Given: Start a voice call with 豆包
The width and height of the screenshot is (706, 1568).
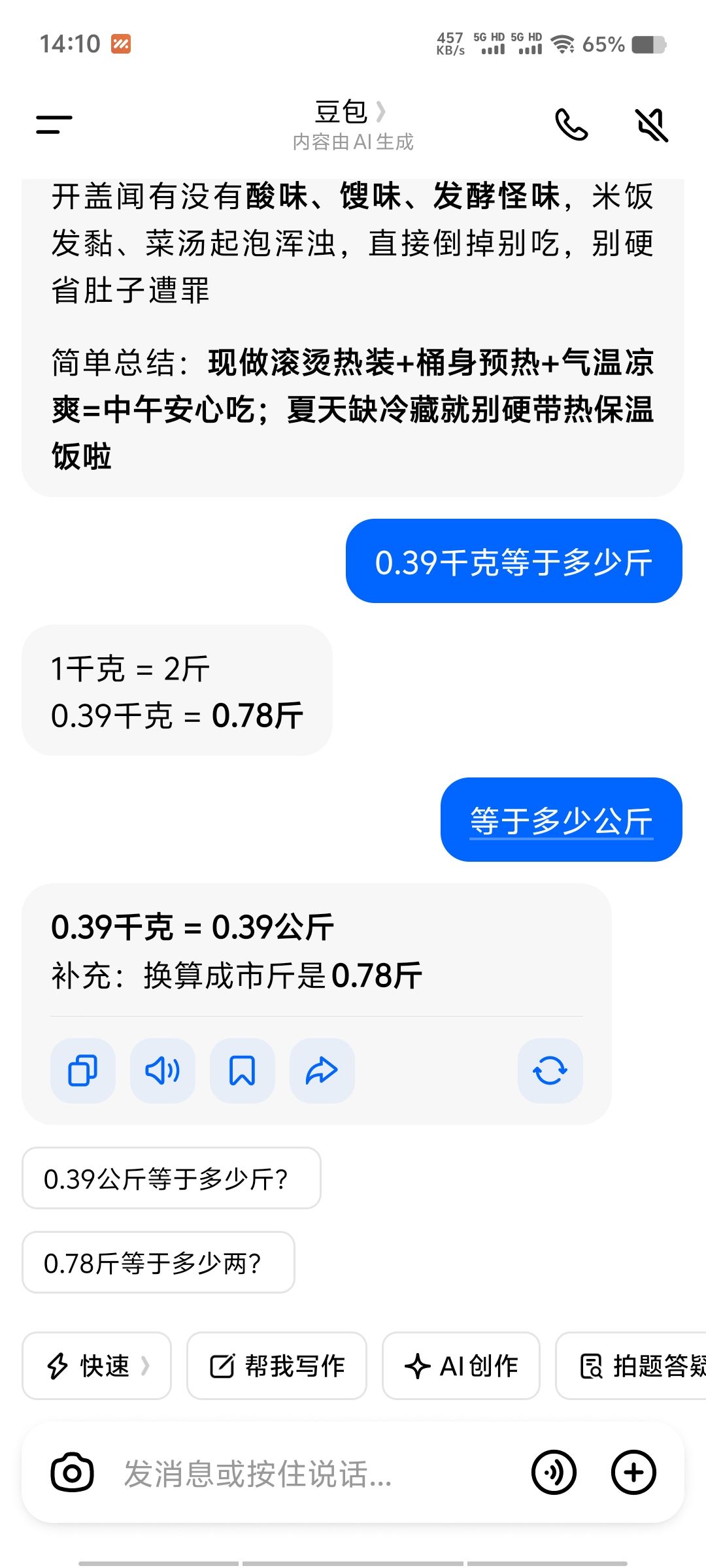Looking at the screenshot, I should point(571,124).
